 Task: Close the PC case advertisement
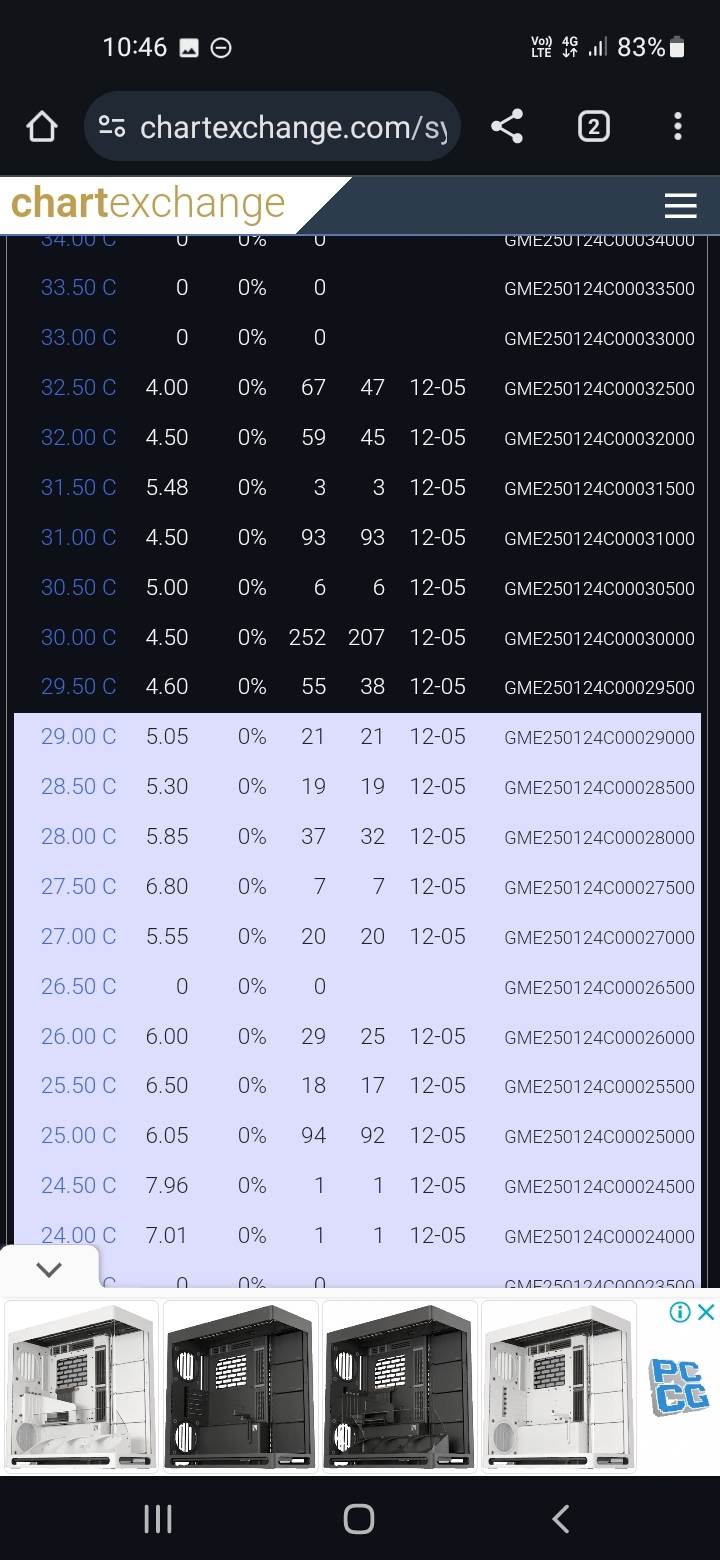(x=706, y=1312)
